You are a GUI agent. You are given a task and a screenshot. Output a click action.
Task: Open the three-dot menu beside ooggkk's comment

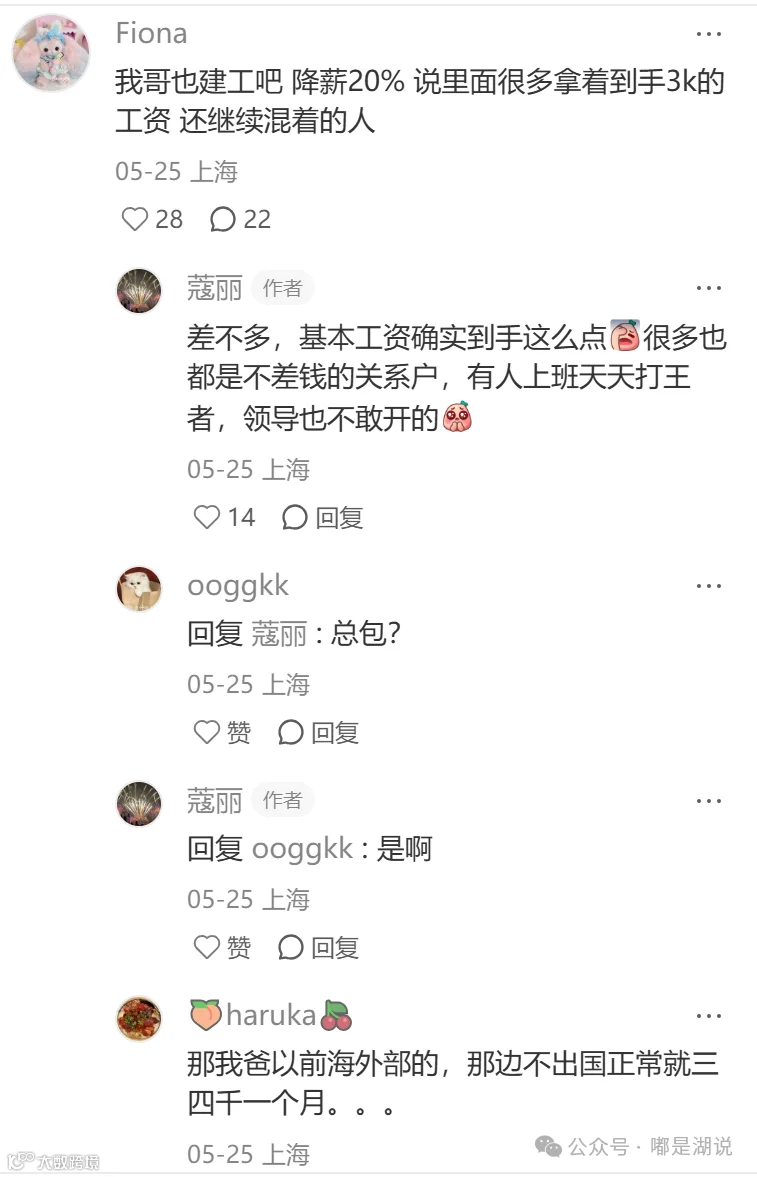pos(709,584)
